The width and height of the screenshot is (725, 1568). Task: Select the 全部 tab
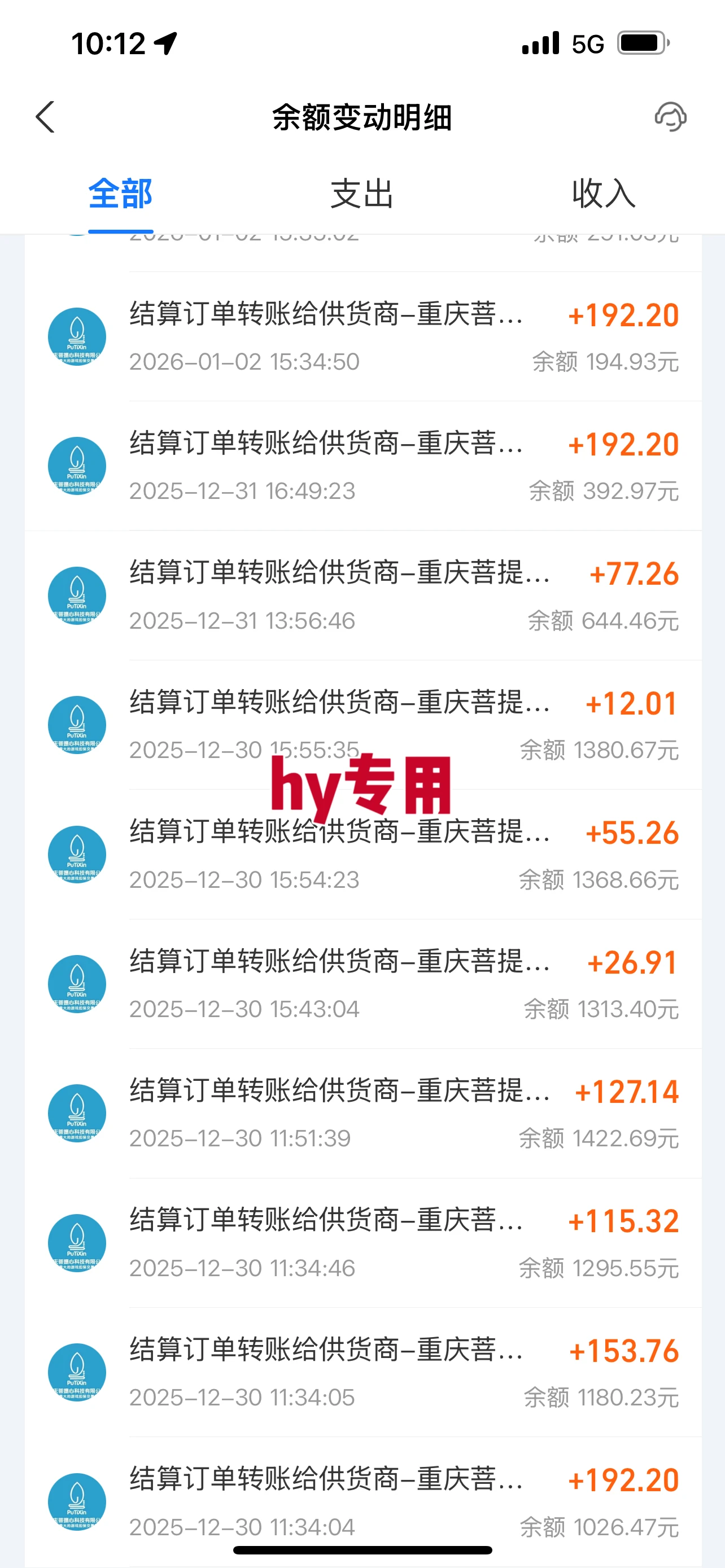(x=120, y=194)
